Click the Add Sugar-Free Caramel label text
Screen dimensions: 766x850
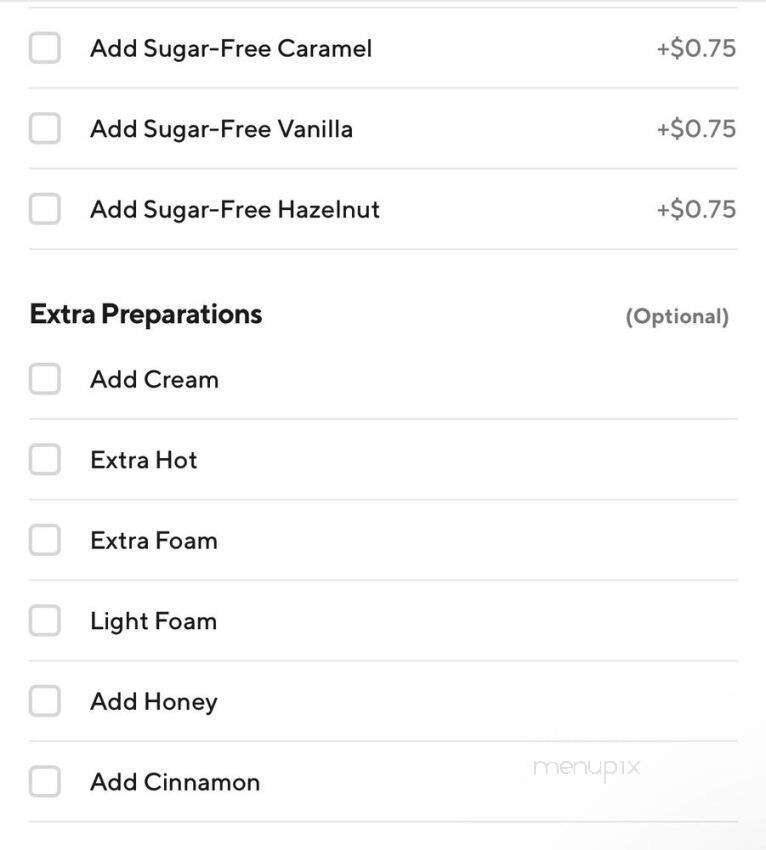(232, 48)
